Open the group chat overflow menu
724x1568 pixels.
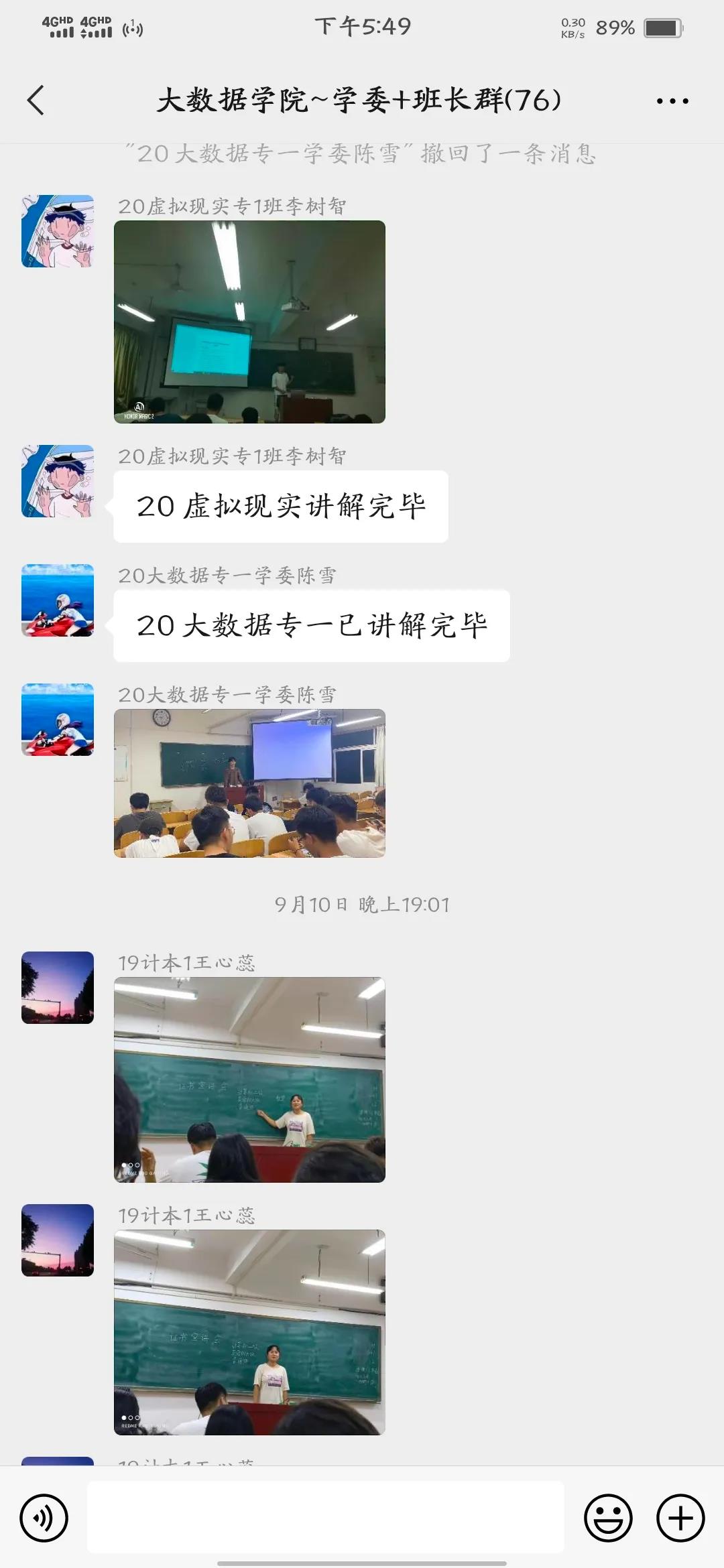[672, 101]
